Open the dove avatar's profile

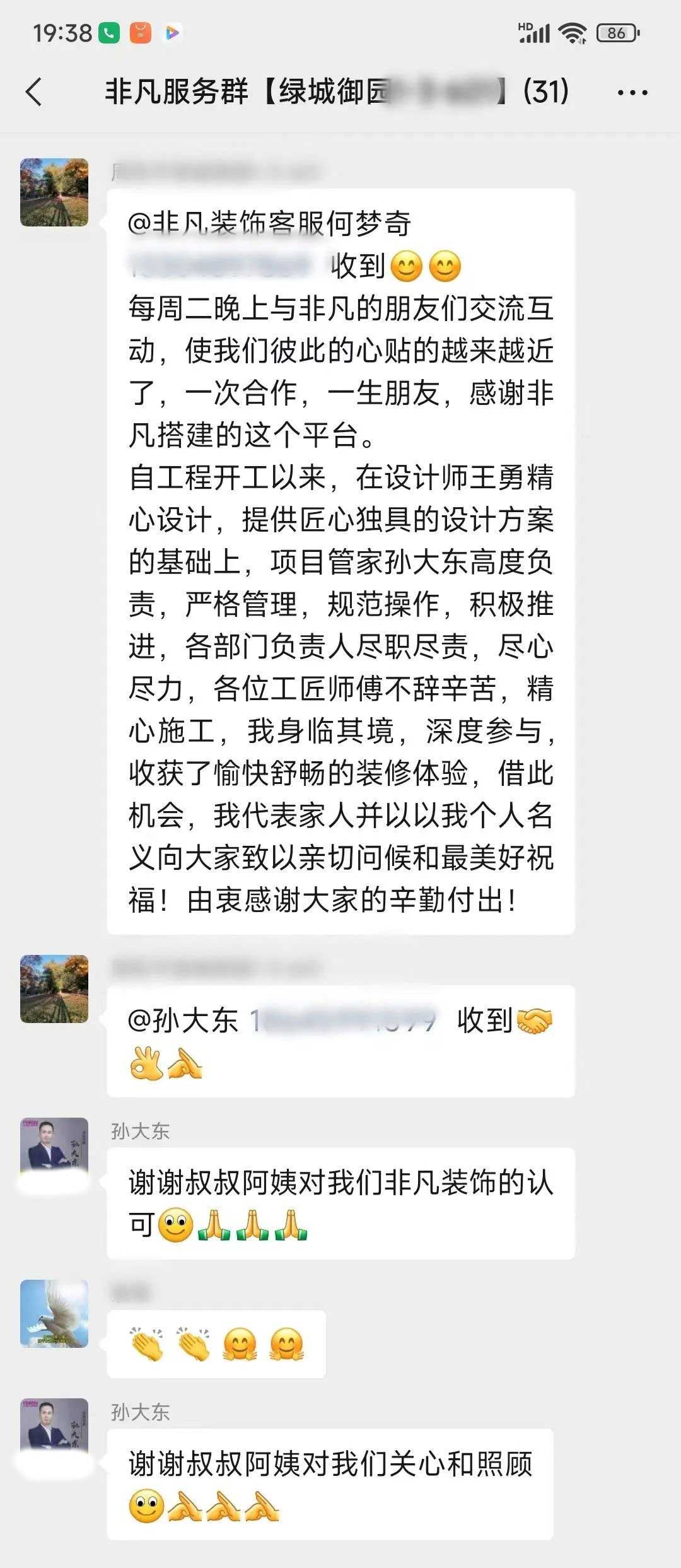[54, 1314]
